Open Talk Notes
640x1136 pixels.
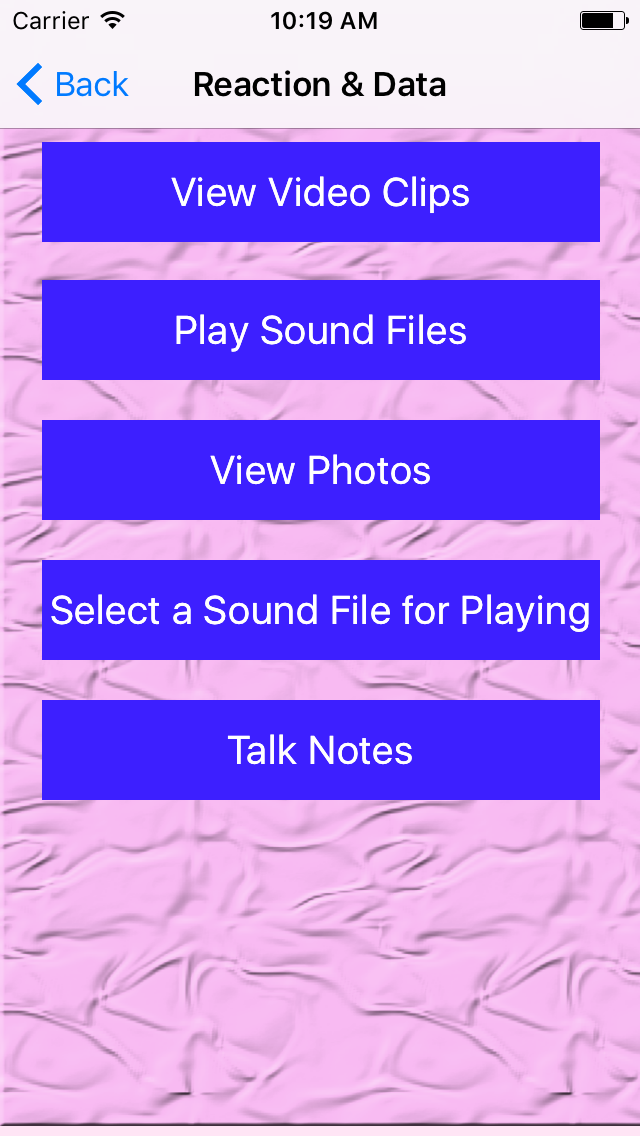pos(320,750)
